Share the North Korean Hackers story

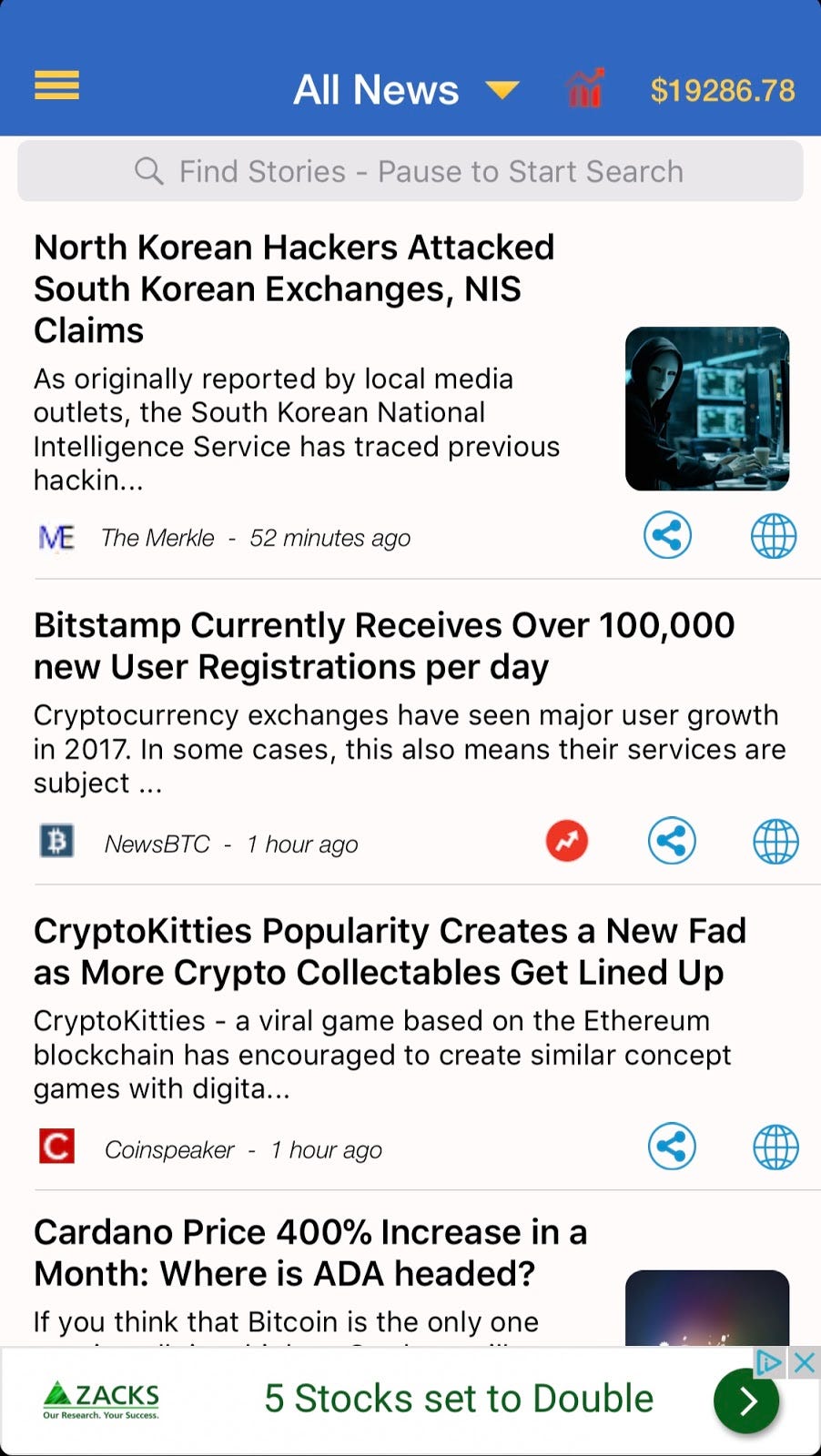coord(667,535)
